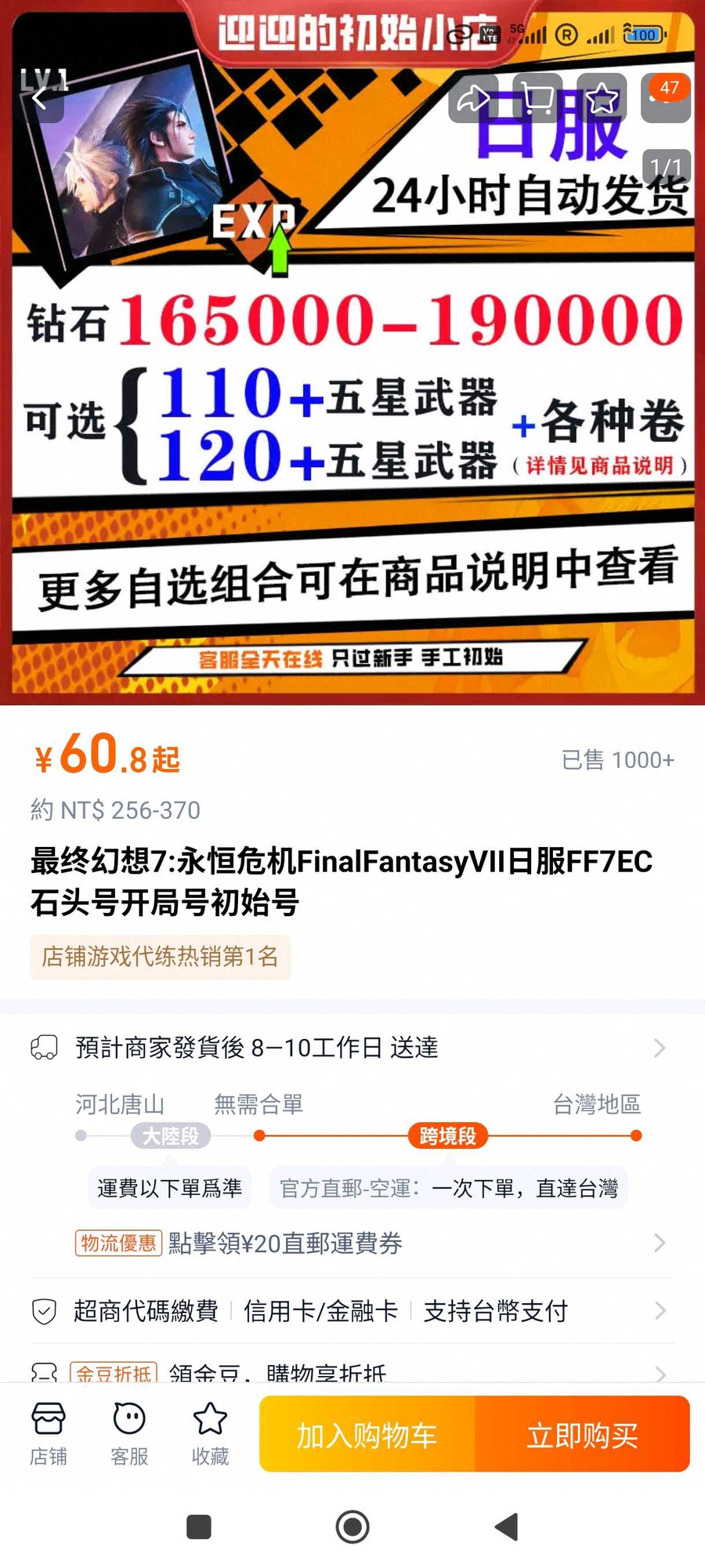The width and height of the screenshot is (705, 1568).
Task: Visit the 店铺 store page
Action: pyautogui.click(x=49, y=1434)
